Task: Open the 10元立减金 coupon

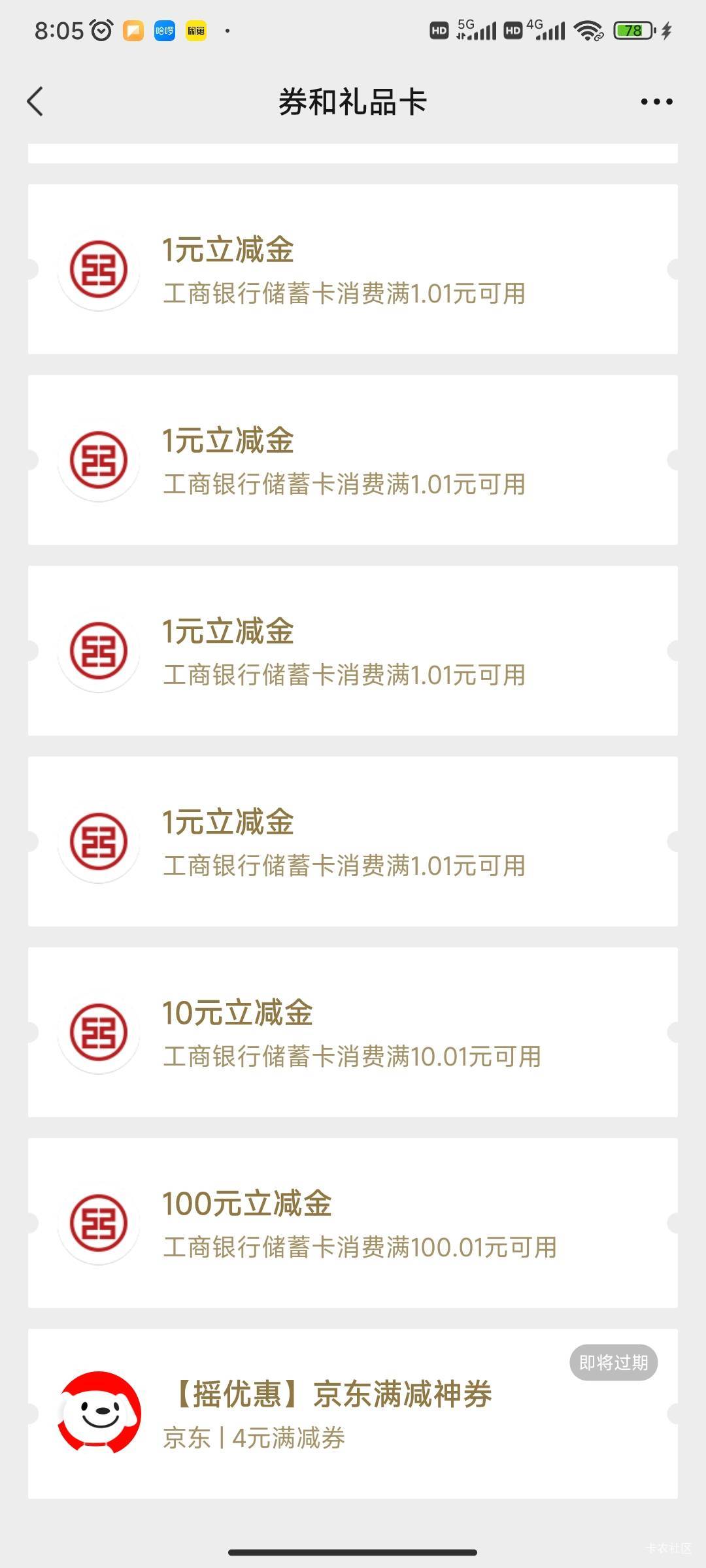Action: (353, 1032)
